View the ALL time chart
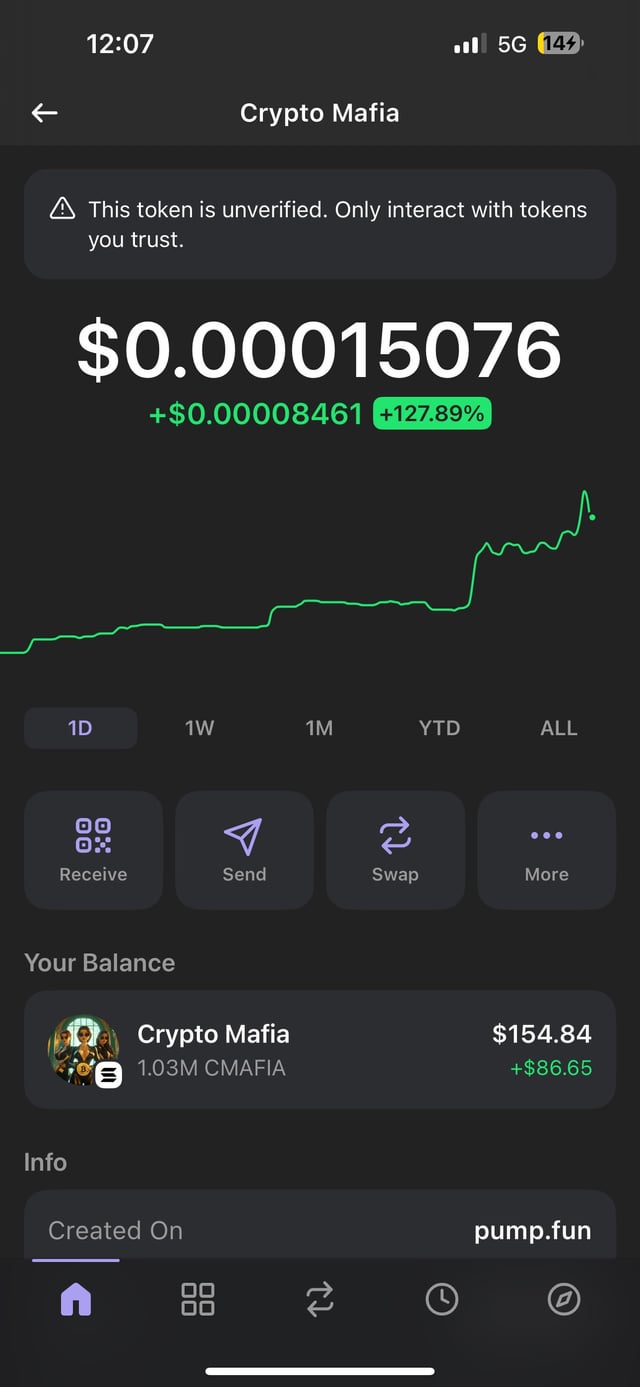This screenshot has width=640, height=1387. [x=558, y=728]
